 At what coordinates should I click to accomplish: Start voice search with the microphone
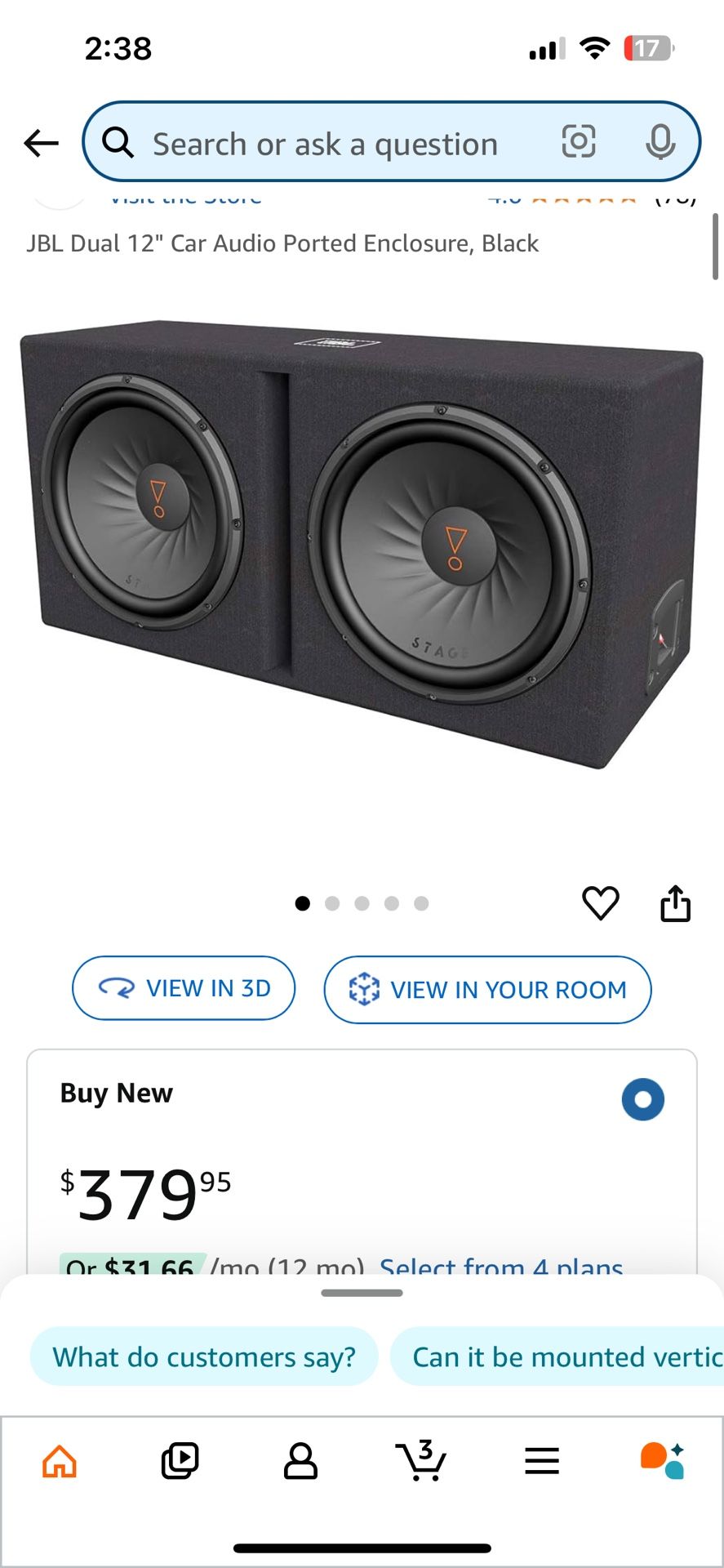coord(660,142)
